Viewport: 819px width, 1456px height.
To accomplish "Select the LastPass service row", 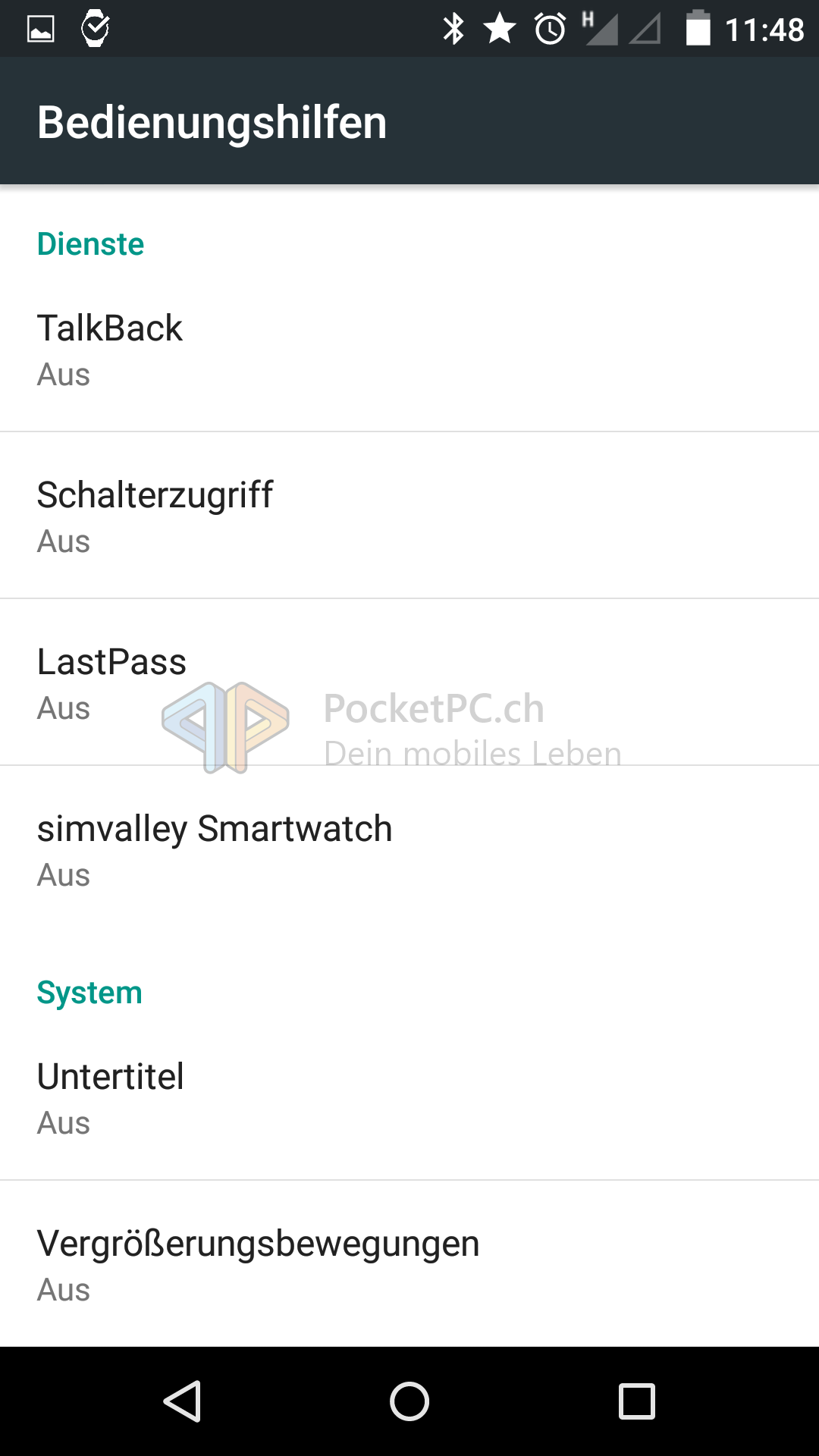I will 409,682.
